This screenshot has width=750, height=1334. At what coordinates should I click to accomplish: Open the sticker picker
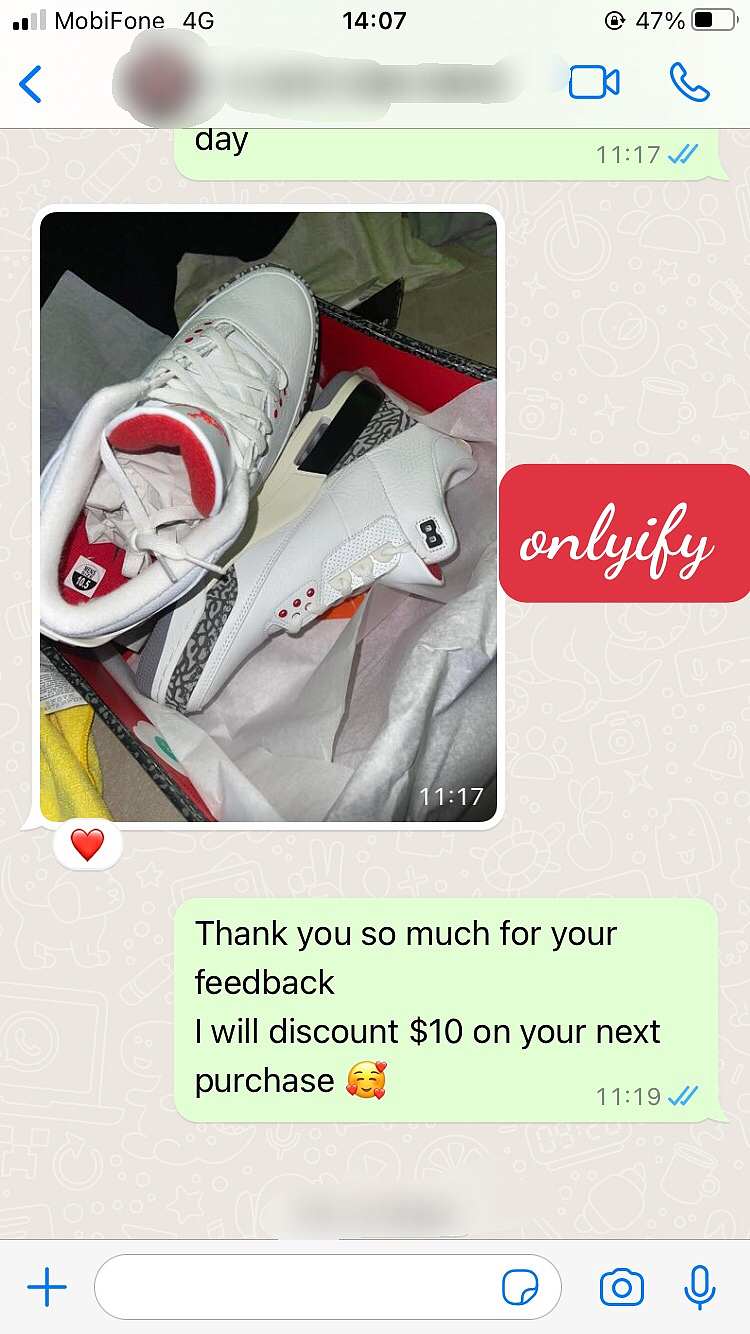point(520,1289)
